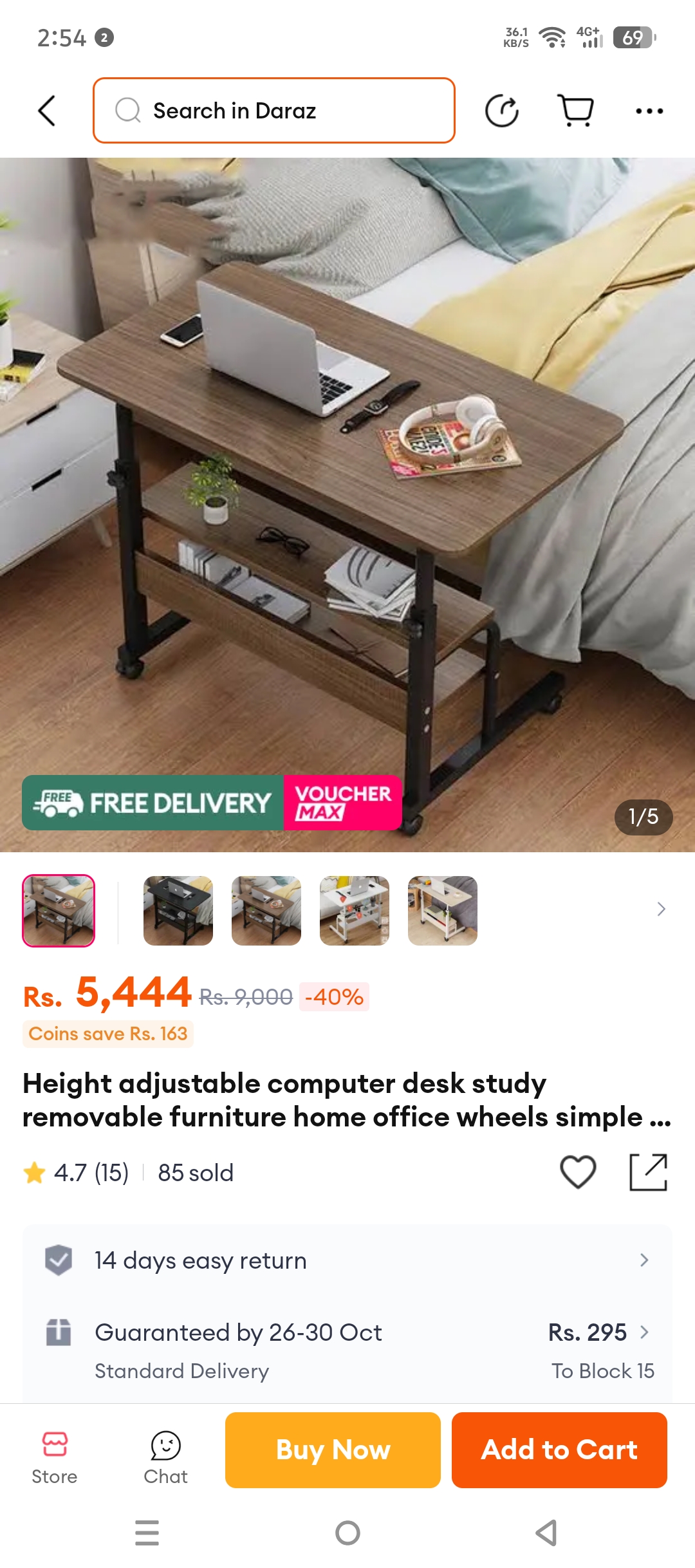The width and height of the screenshot is (695, 1568).
Task: Add product to wishlist with heart
Action: (x=578, y=1171)
